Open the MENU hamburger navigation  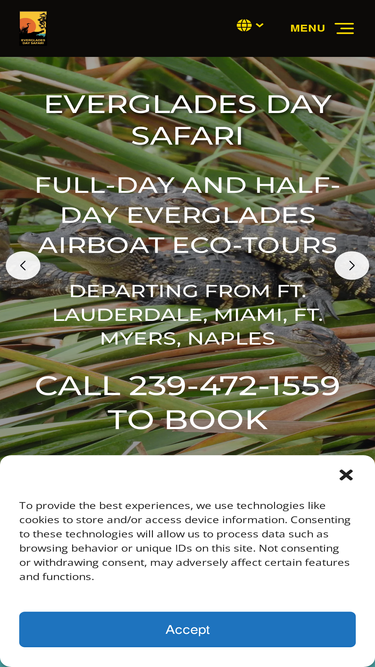pos(322,28)
